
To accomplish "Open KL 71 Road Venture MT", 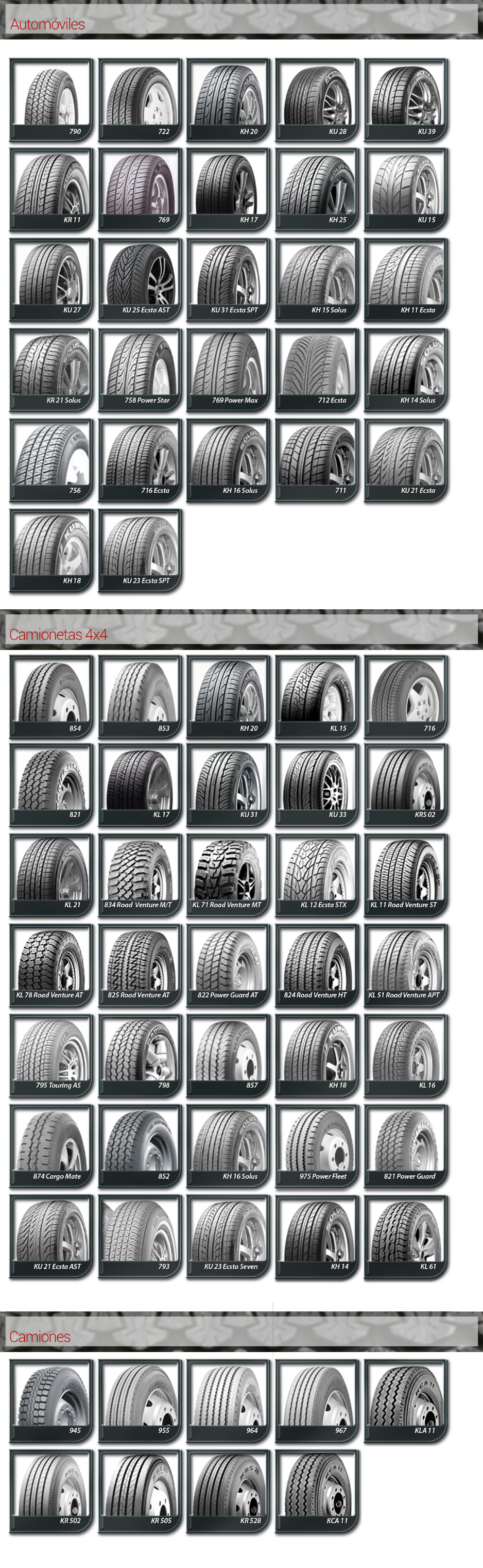I will coord(228,874).
